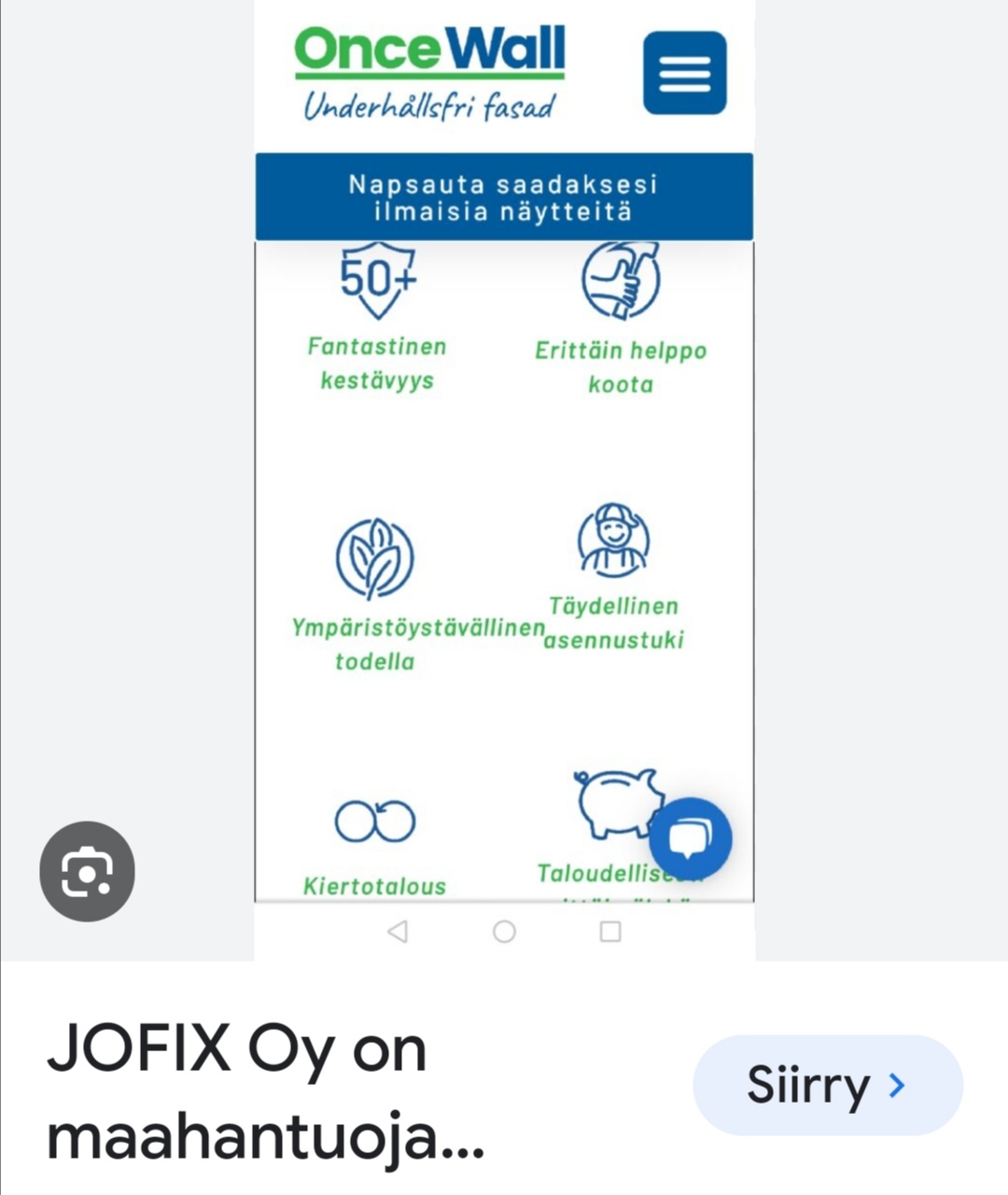Search this image with Google Lens

click(87, 871)
